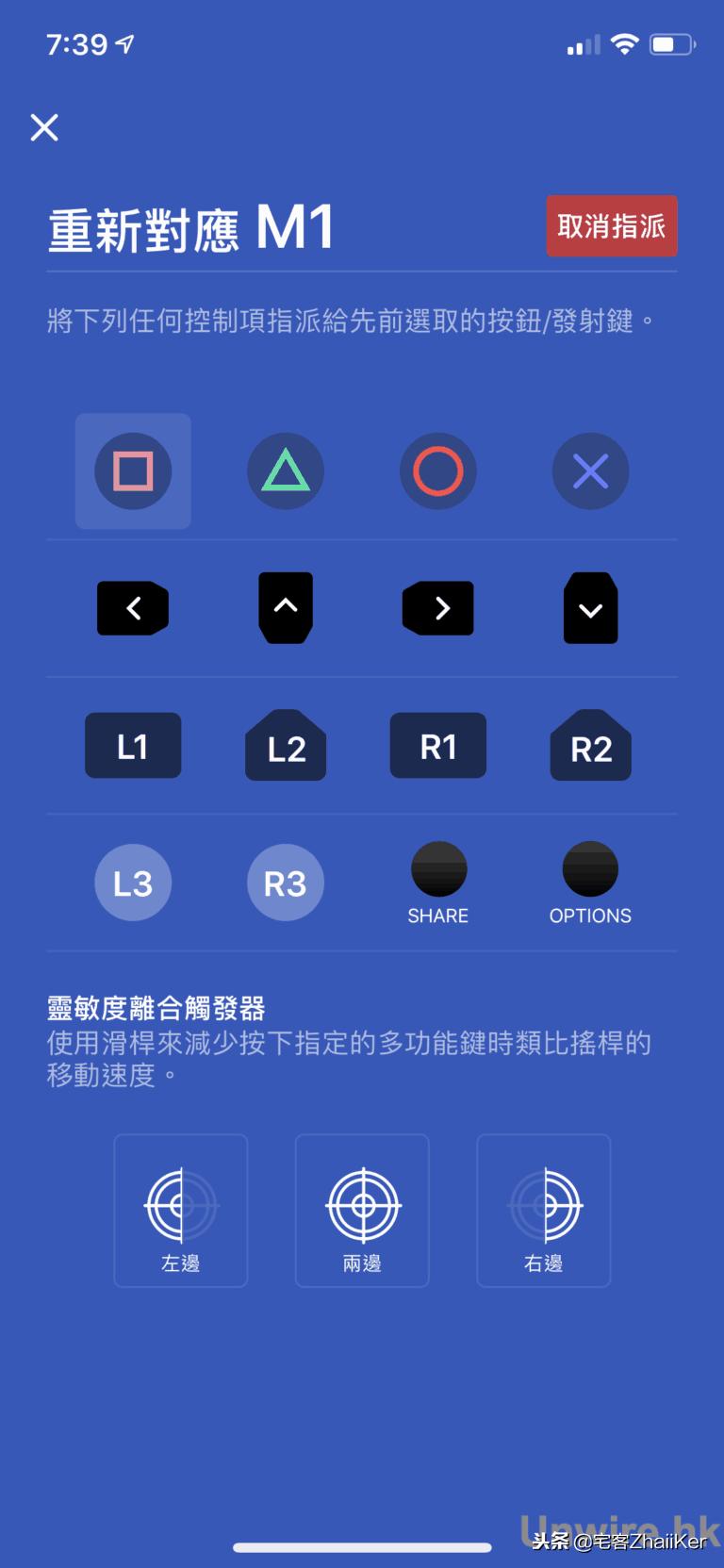This screenshot has height=1568, width=724.
Task: Assign the L2 trigger button
Action: [286, 746]
